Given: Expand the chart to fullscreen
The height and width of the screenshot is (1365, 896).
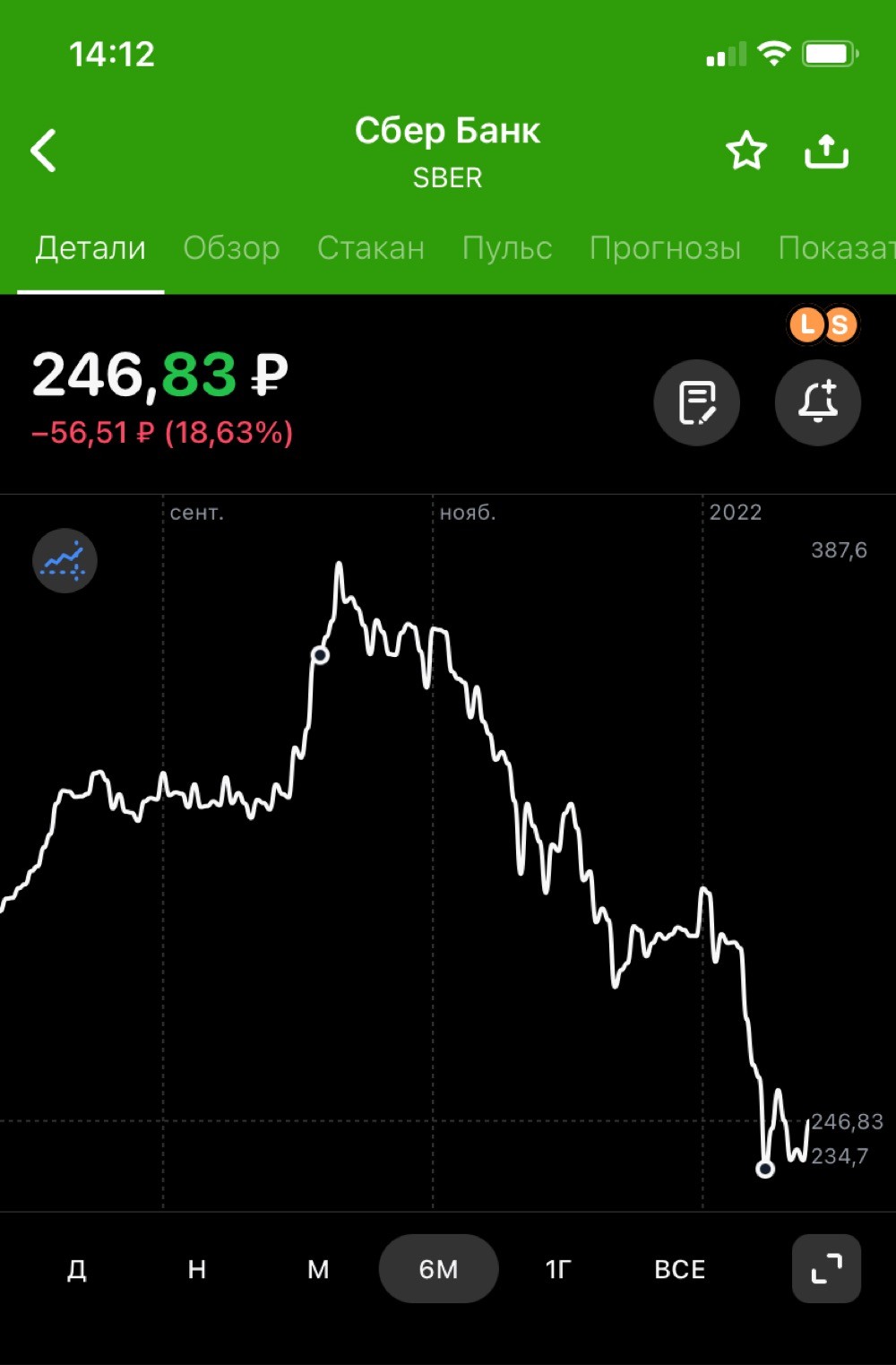Looking at the screenshot, I should pyautogui.click(x=826, y=1268).
